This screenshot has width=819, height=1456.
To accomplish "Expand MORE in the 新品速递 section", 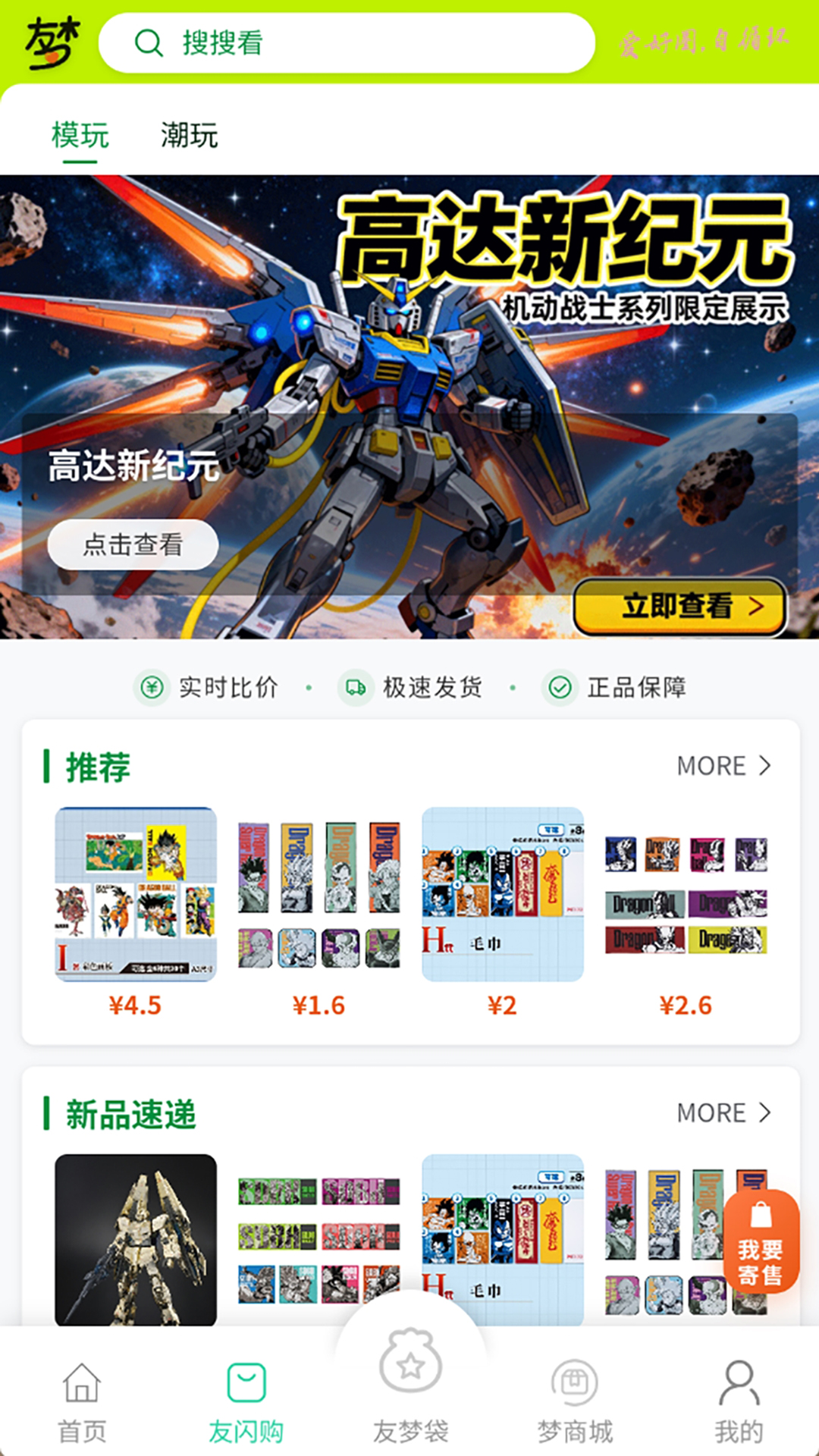I will 724,1112.
